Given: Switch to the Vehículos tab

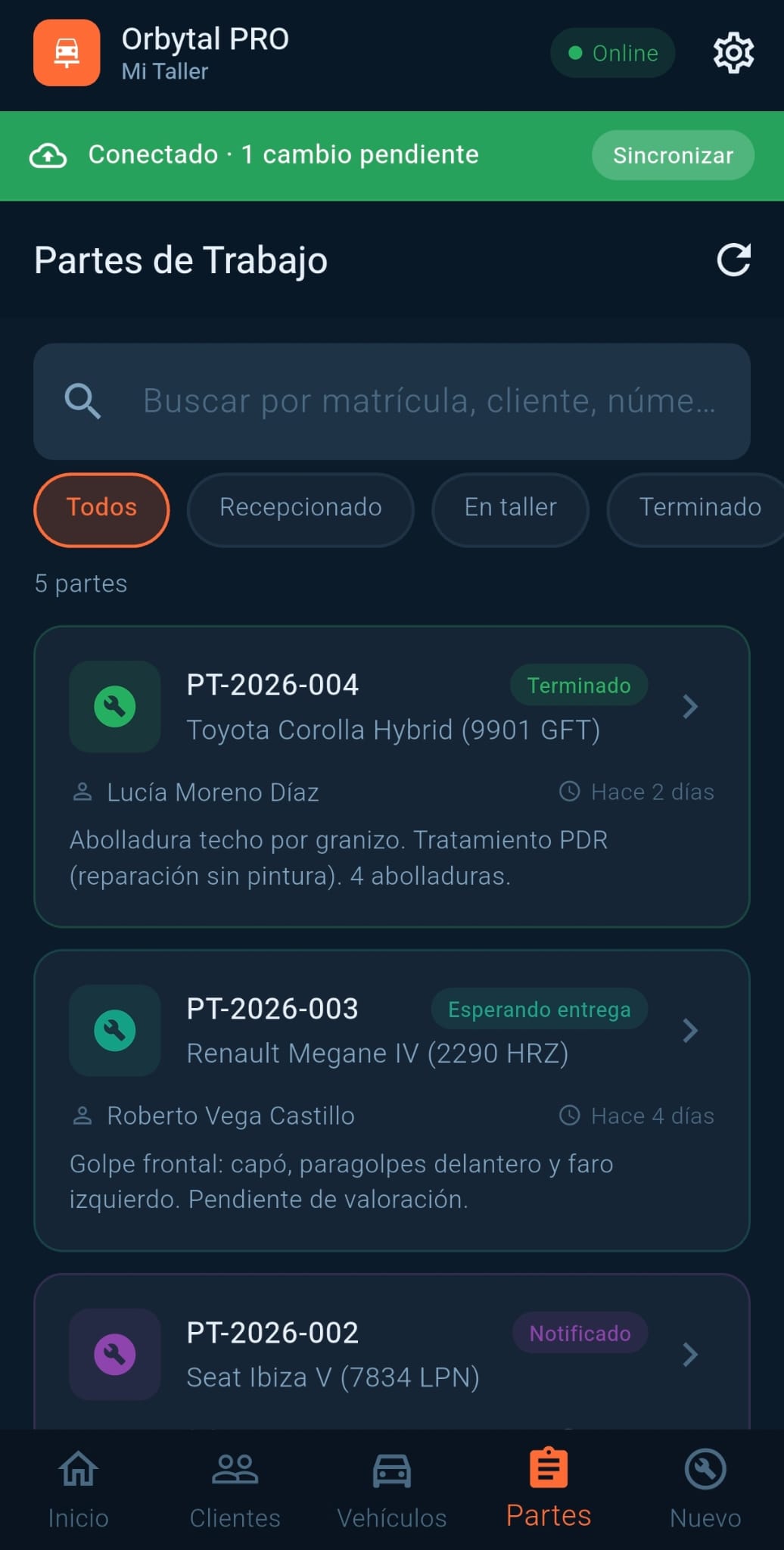Looking at the screenshot, I should pos(392,1483).
